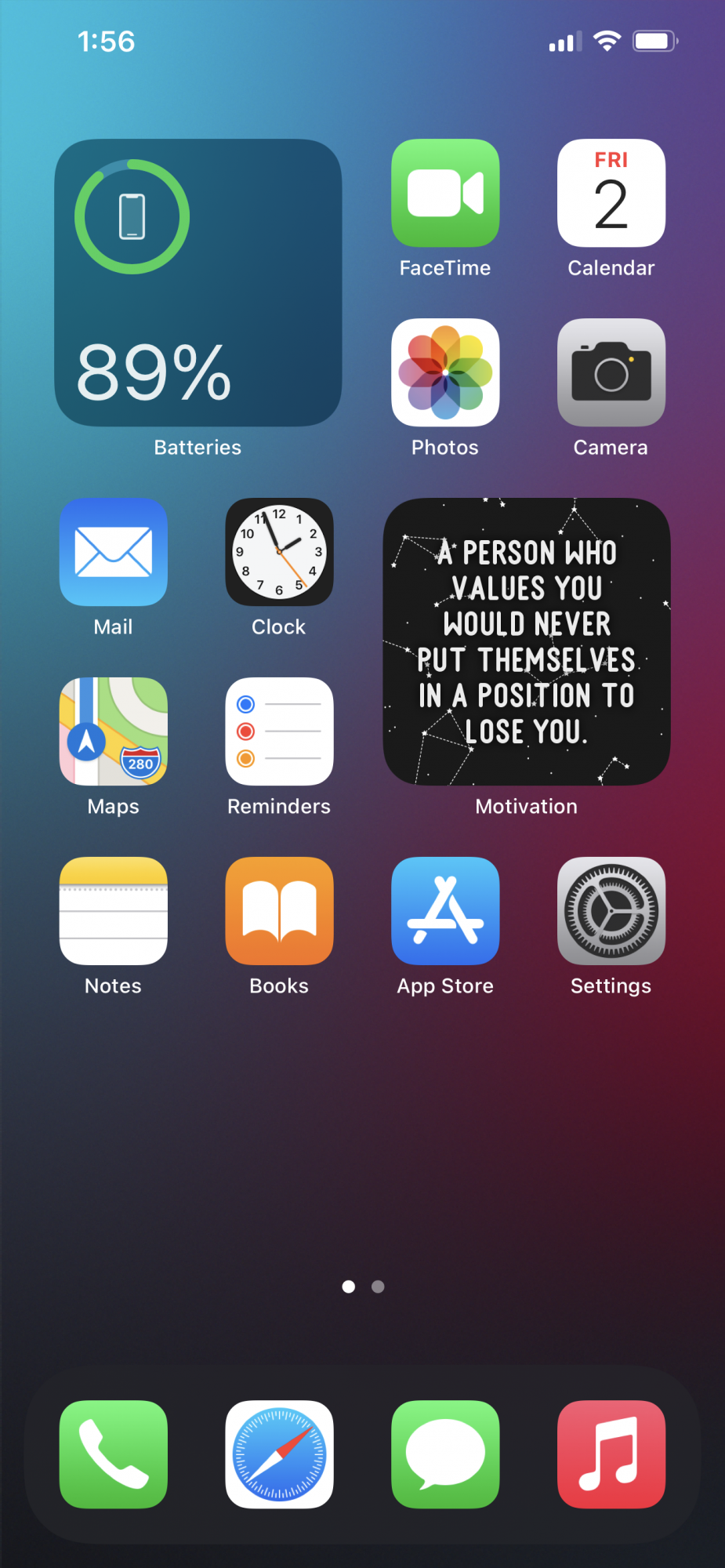Open the Music app in the dock
725x1568 pixels.
click(x=611, y=1454)
